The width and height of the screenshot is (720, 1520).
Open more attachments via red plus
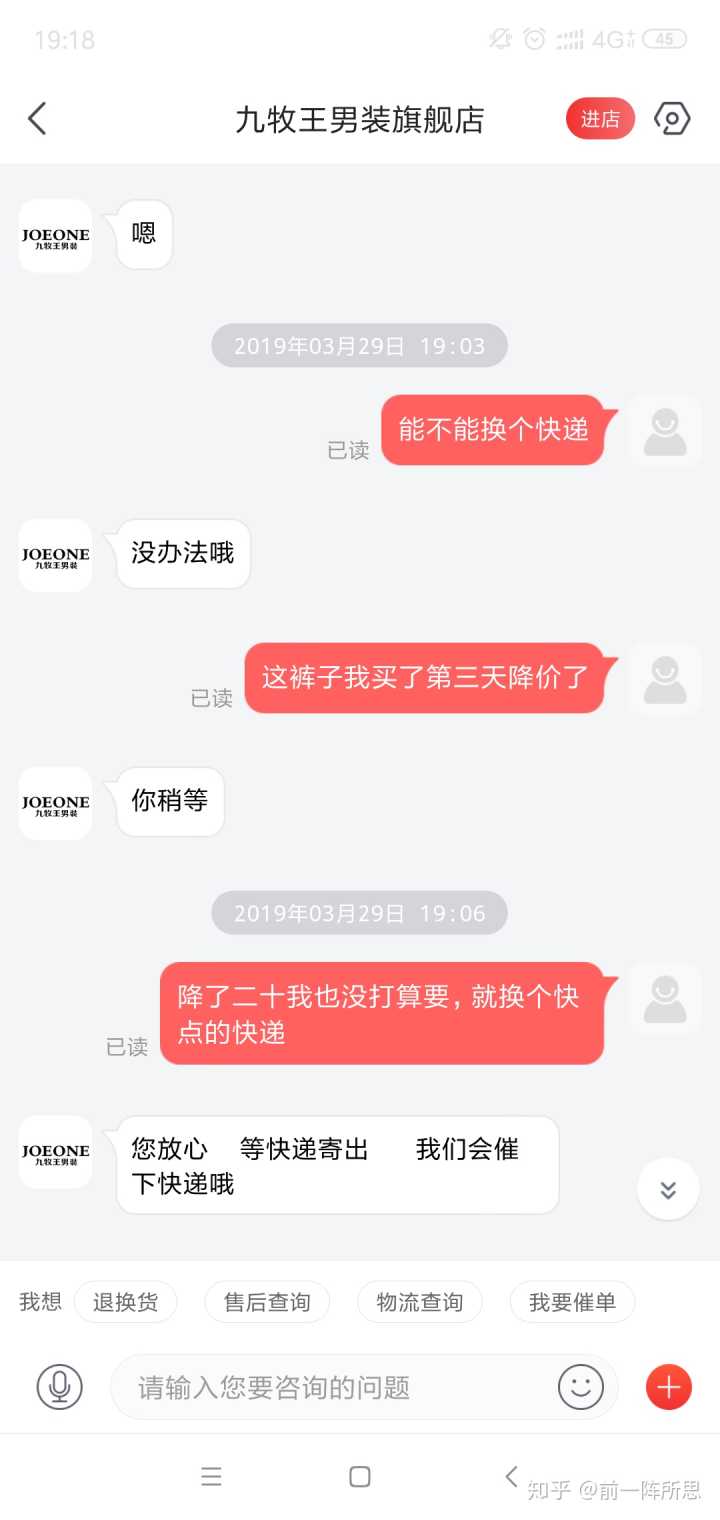coord(668,1387)
